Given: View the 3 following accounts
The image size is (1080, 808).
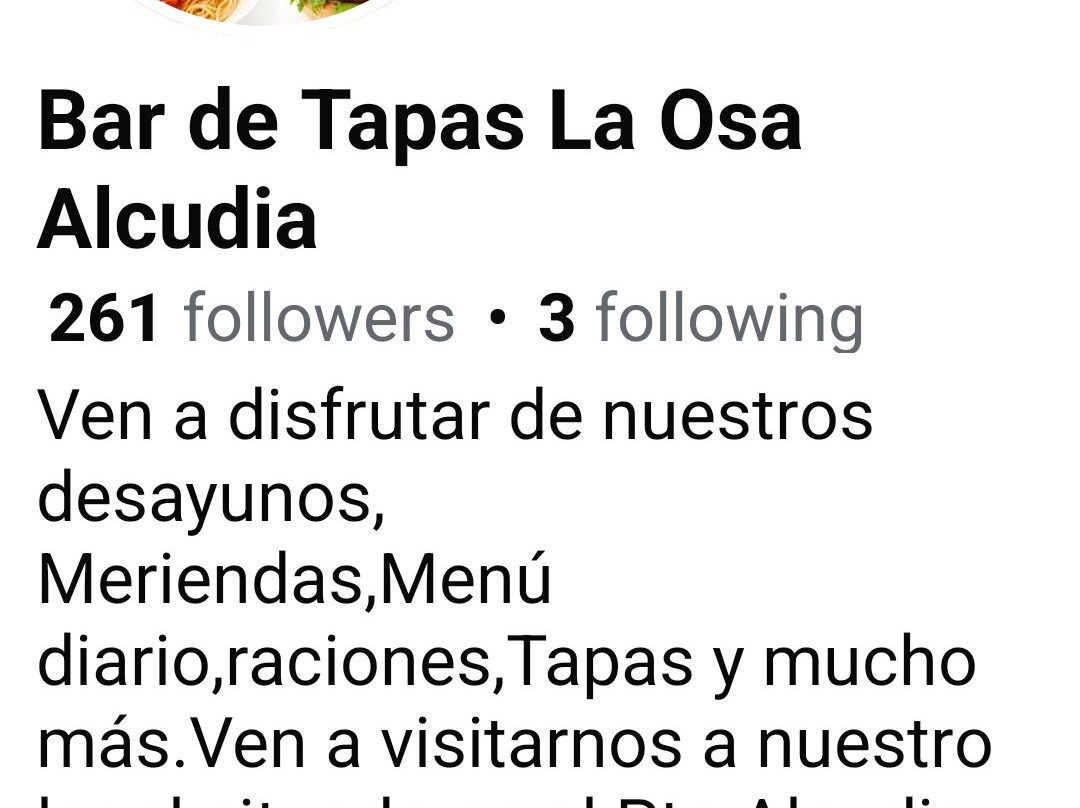Looking at the screenshot, I should tap(701, 318).
